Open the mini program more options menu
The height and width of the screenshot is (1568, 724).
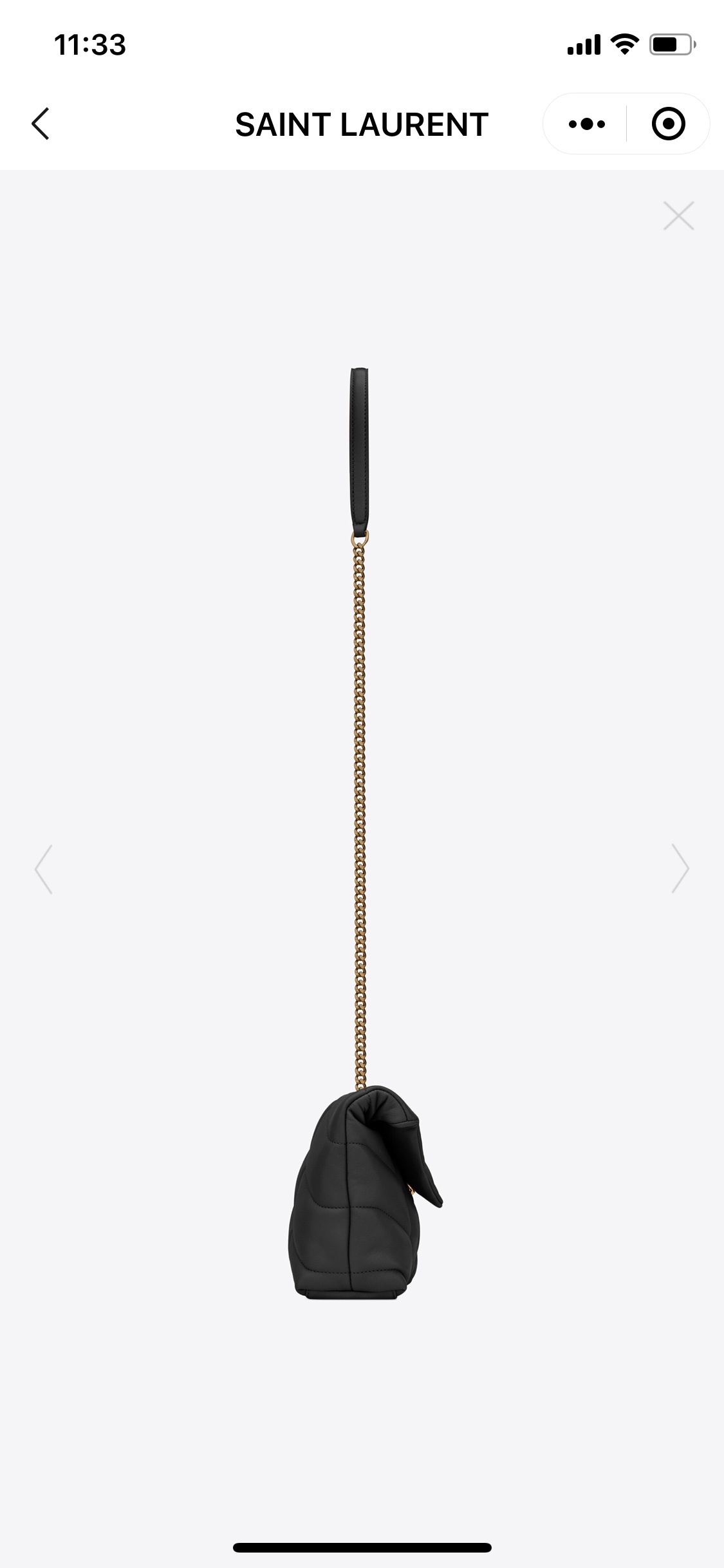(586, 124)
